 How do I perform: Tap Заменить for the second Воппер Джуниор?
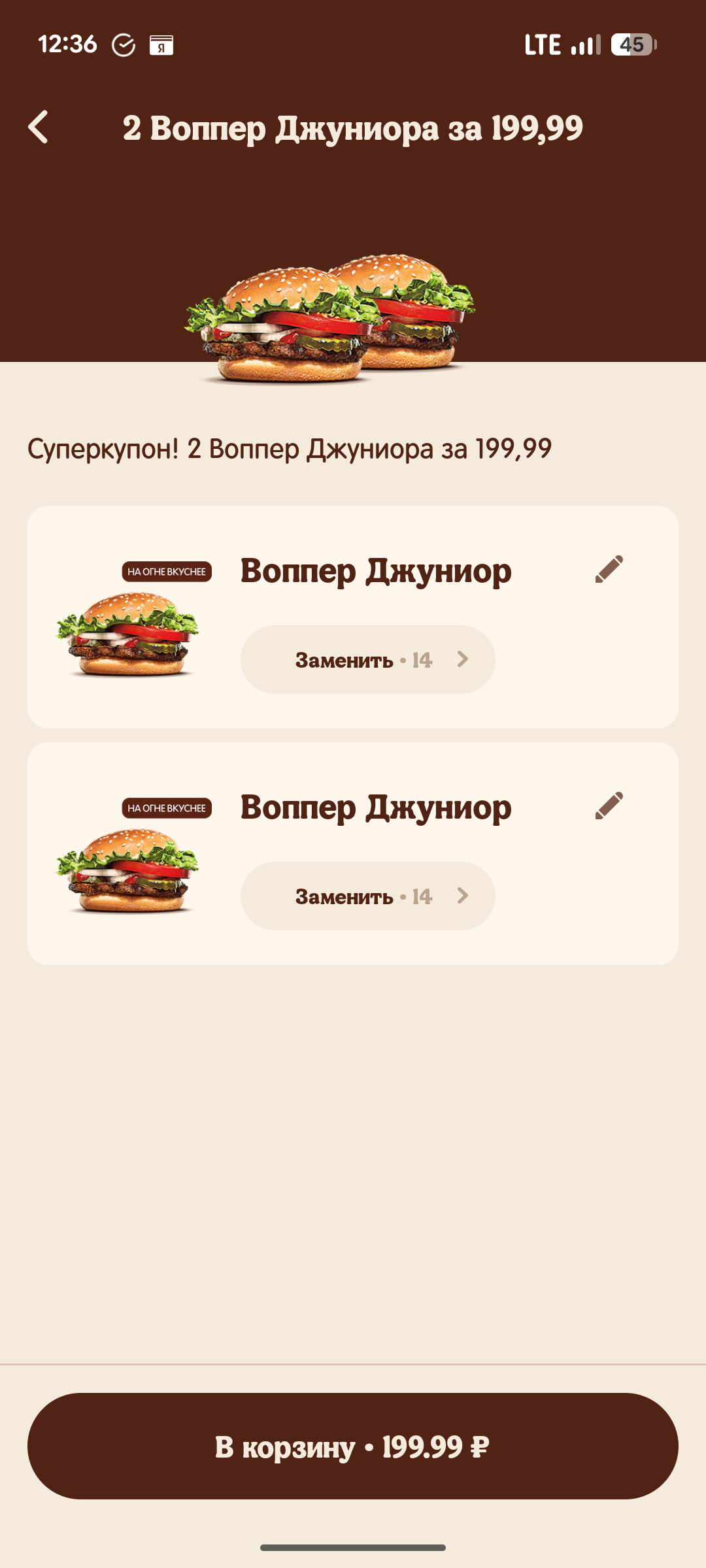pos(367,896)
